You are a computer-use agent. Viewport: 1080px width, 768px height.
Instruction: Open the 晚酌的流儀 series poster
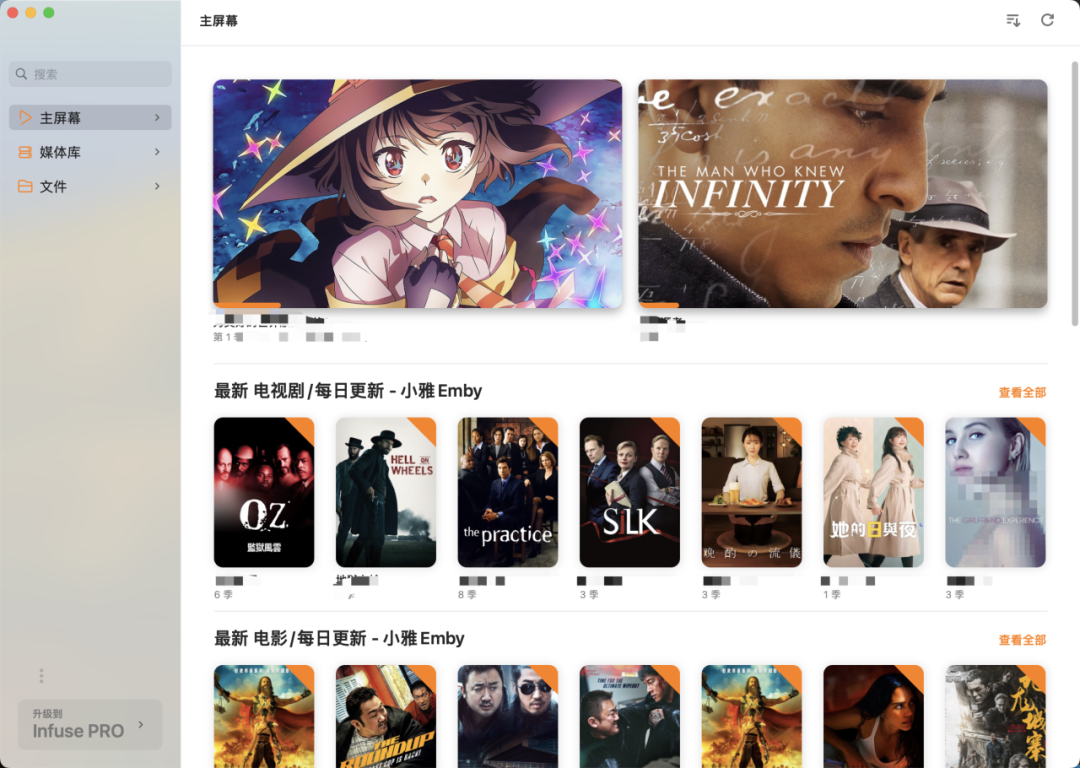tap(752, 492)
